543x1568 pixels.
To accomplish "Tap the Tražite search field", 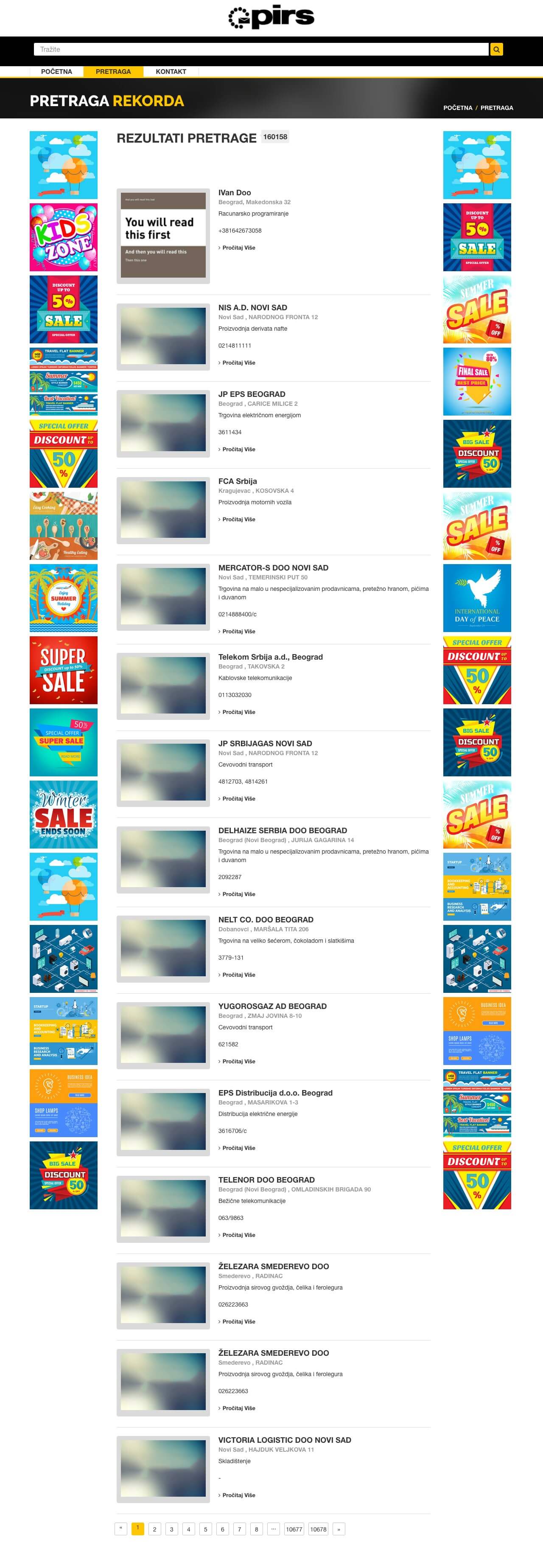I will (x=261, y=49).
